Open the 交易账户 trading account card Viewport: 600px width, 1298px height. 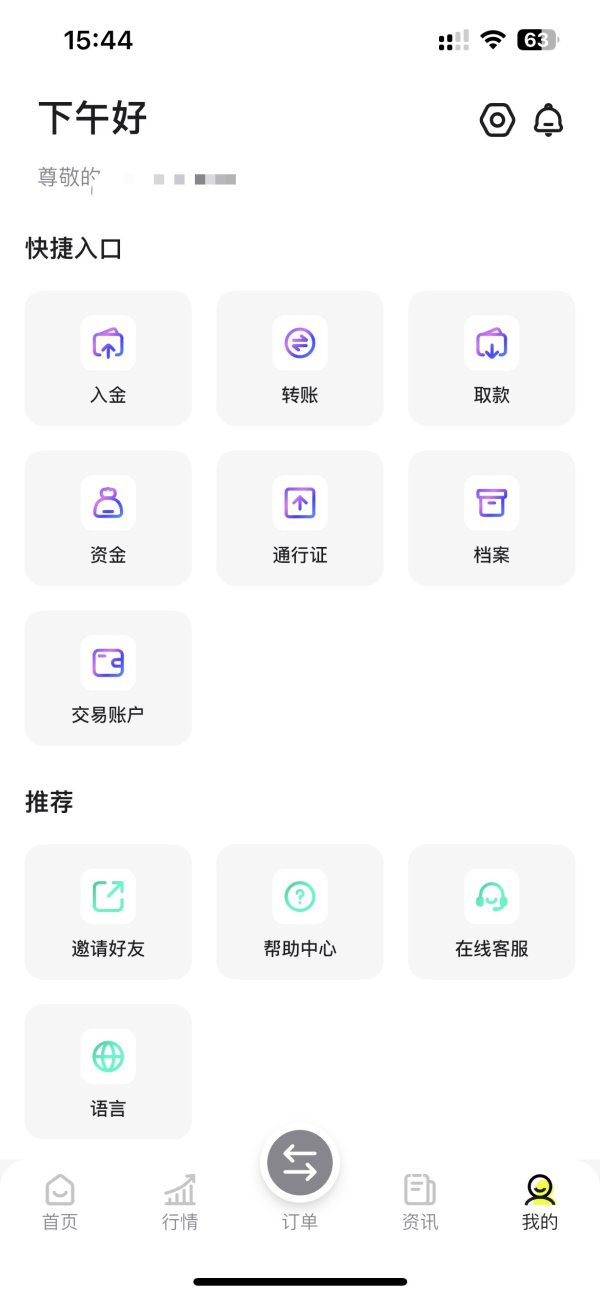click(x=108, y=678)
